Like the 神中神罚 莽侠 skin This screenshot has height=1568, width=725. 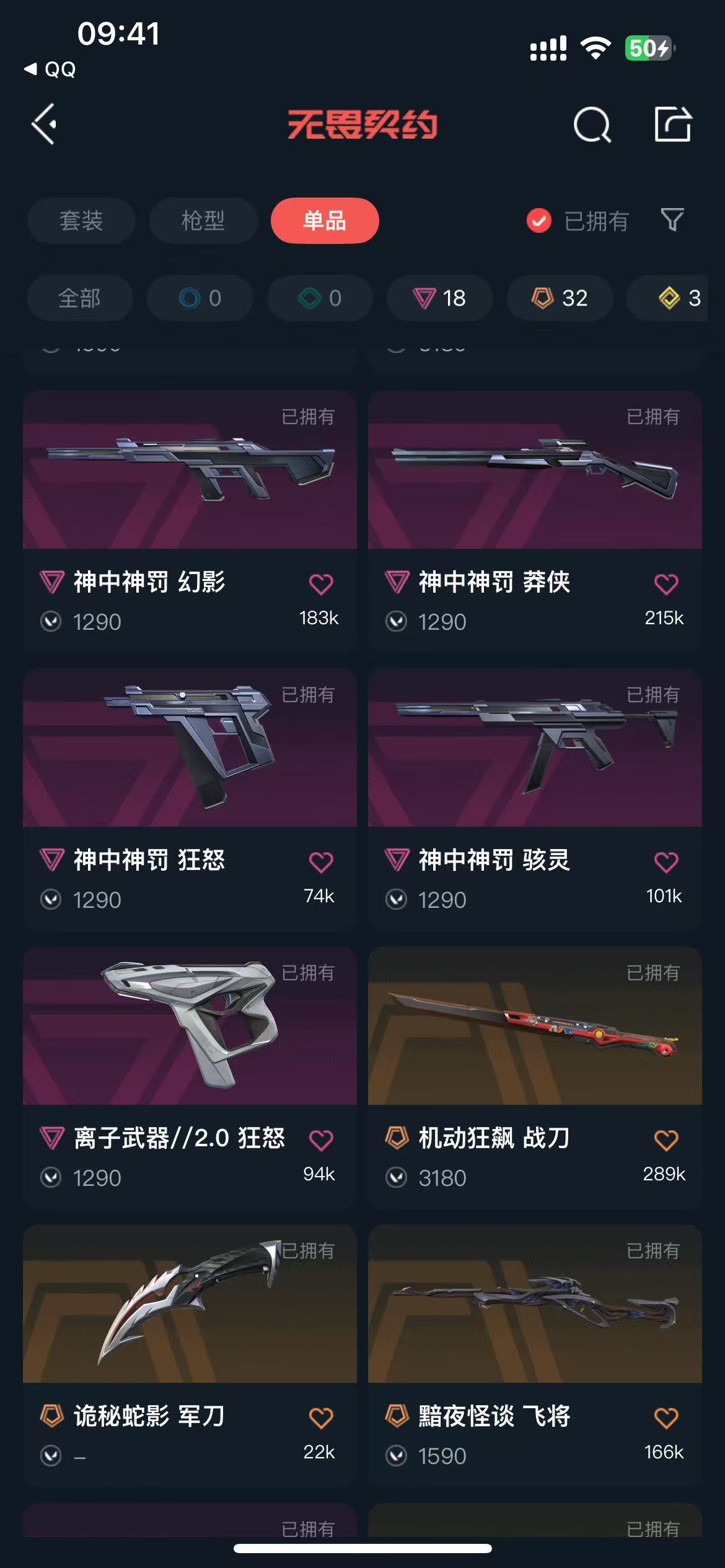pyautogui.click(x=666, y=584)
